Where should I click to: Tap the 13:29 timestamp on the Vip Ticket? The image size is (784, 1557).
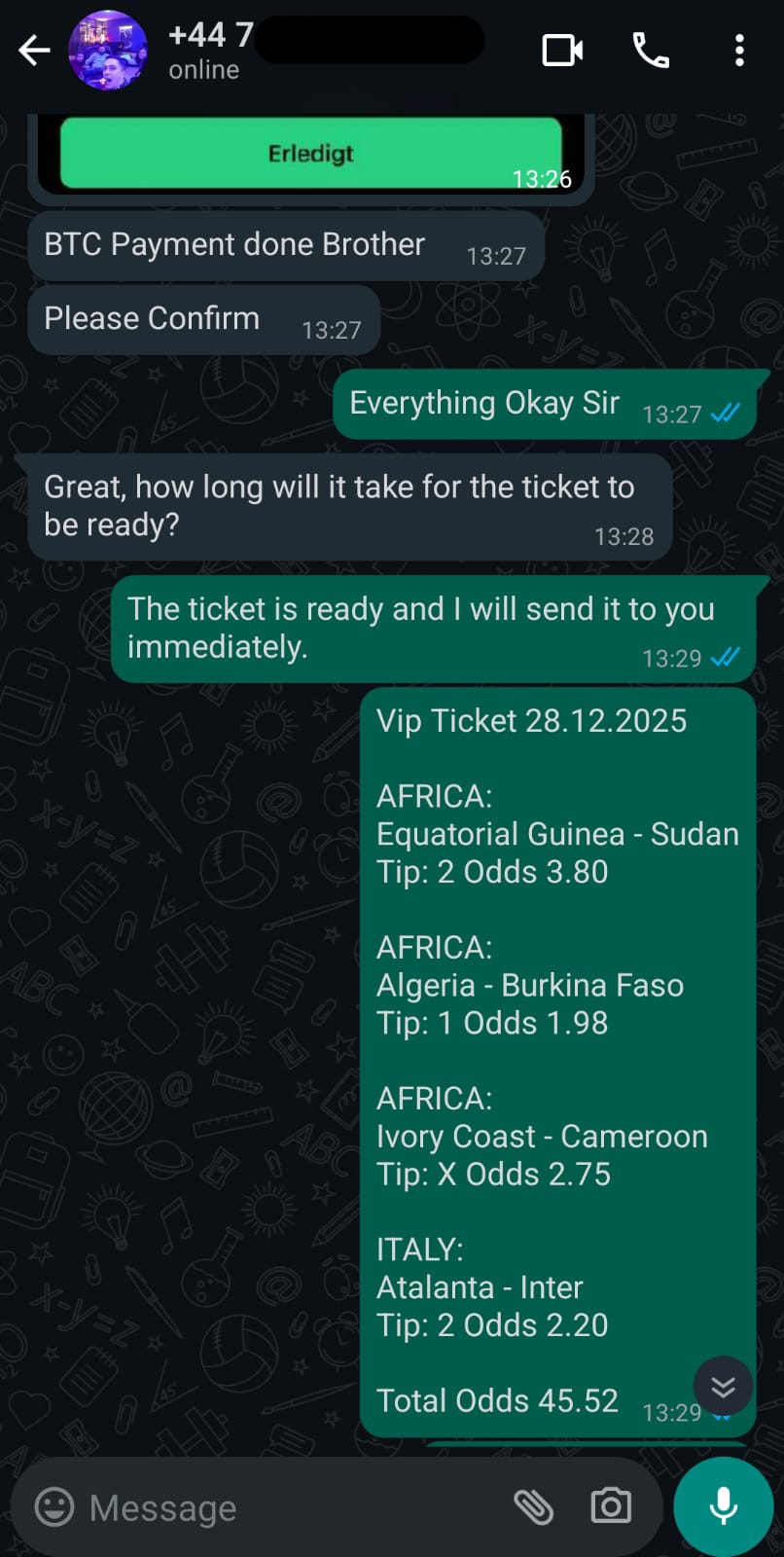tap(669, 1412)
